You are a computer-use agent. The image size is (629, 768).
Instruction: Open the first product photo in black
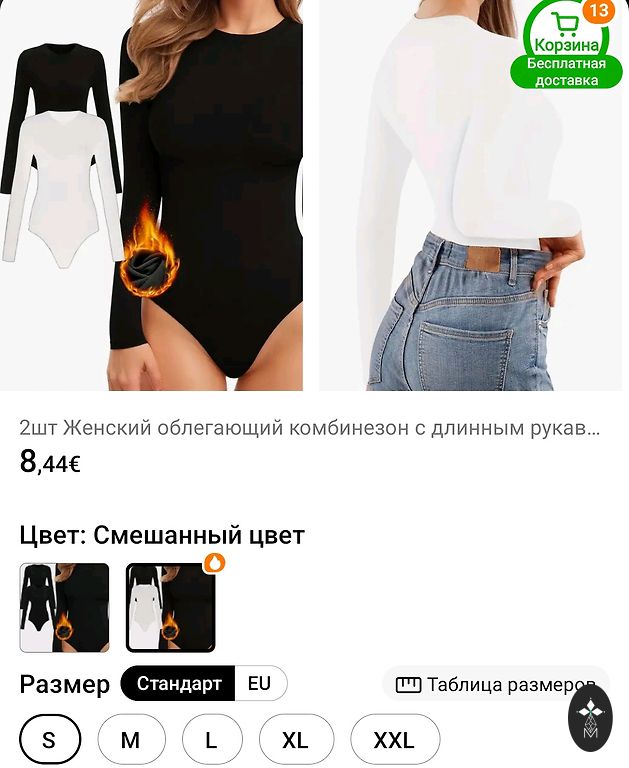pos(152,195)
